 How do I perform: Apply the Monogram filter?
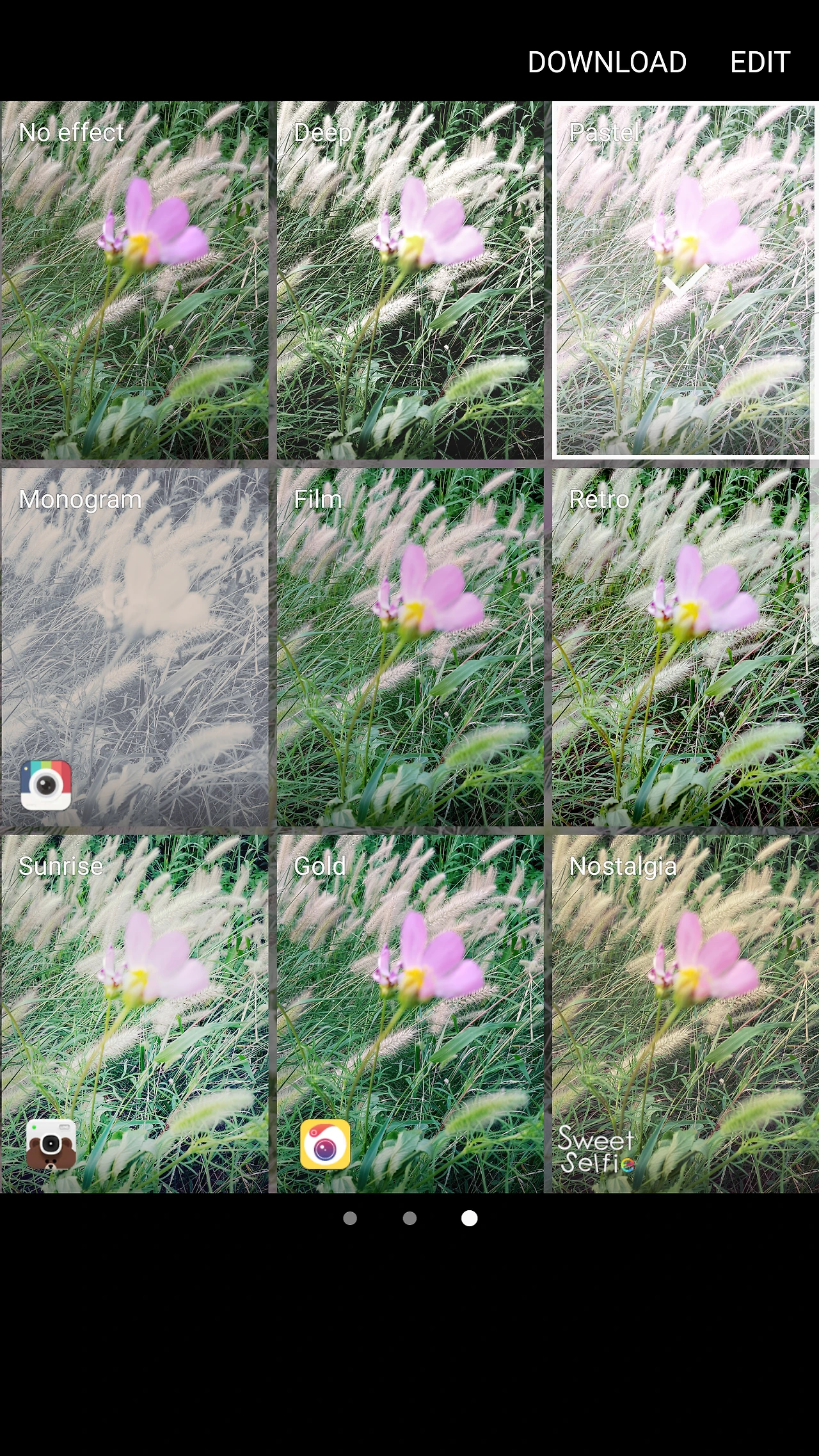click(136, 646)
